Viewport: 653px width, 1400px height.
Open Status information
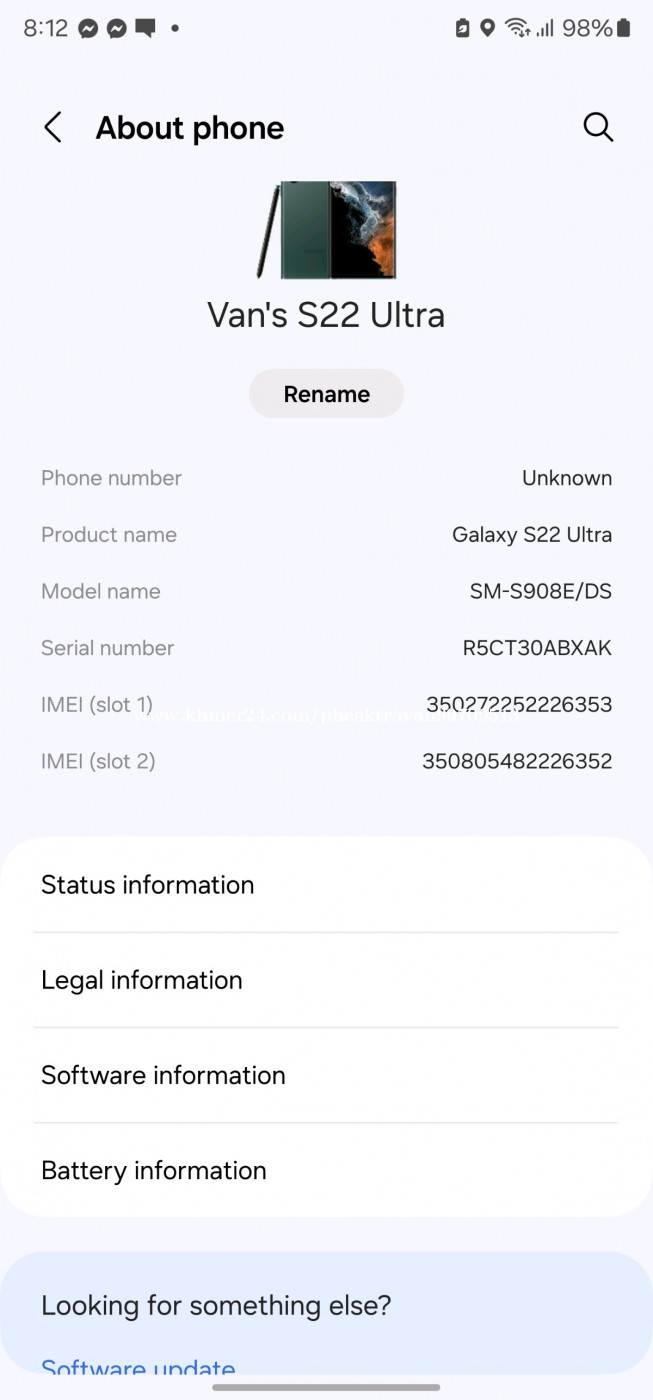click(x=326, y=885)
